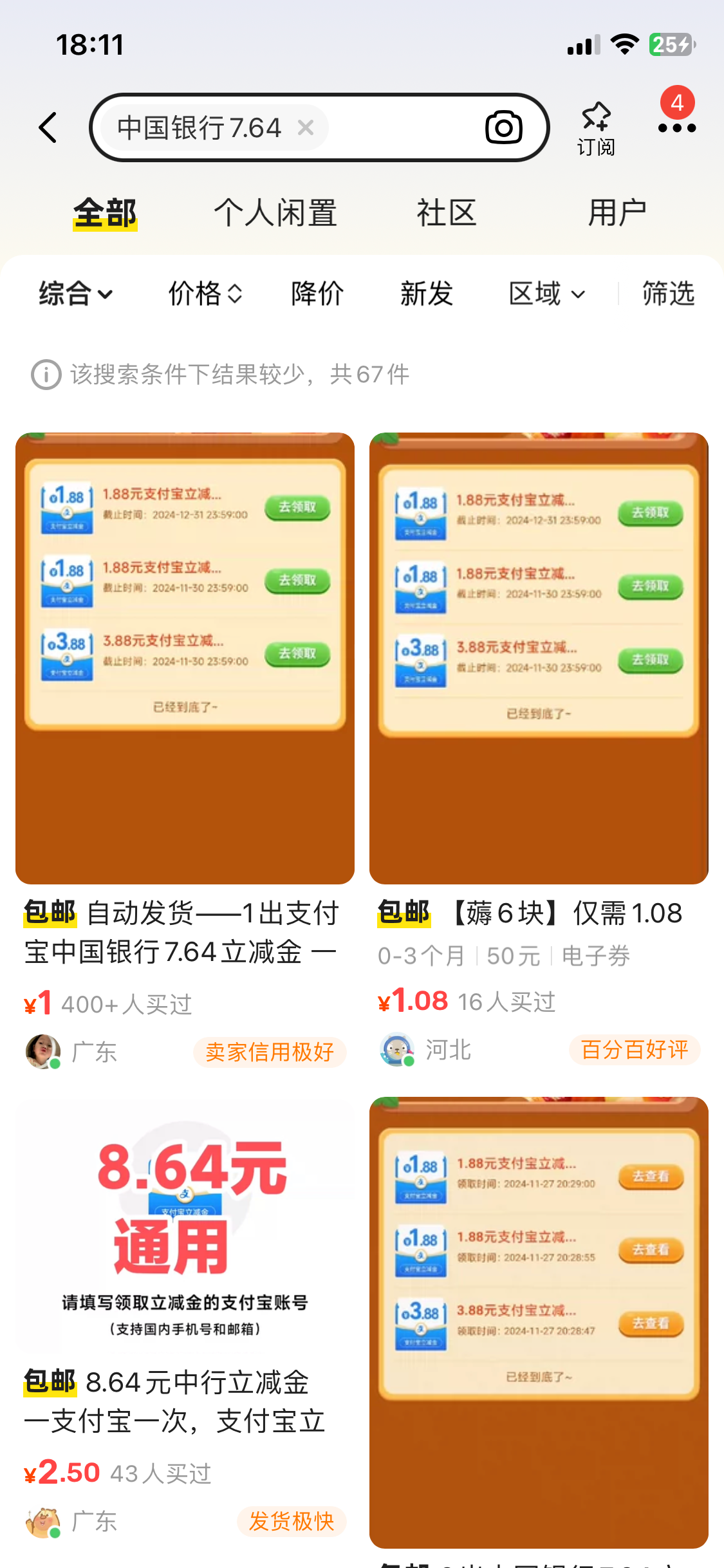Switch to the 个人闲置 tab
The width and height of the screenshot is (724, 1568).
click(x=275, y=213)
